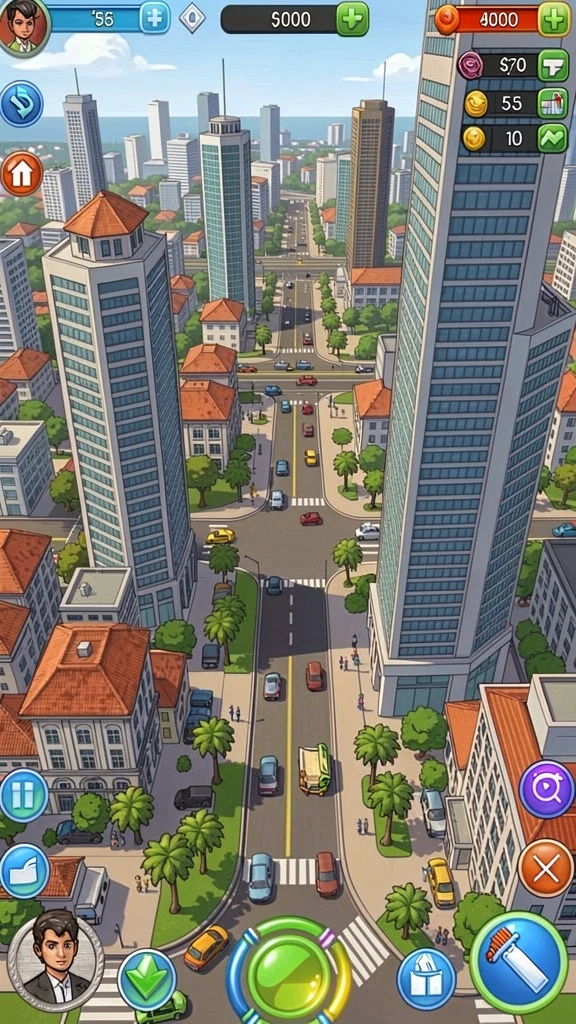
Task: Tap the orange X cancel button
Action: tap(546, 868)
